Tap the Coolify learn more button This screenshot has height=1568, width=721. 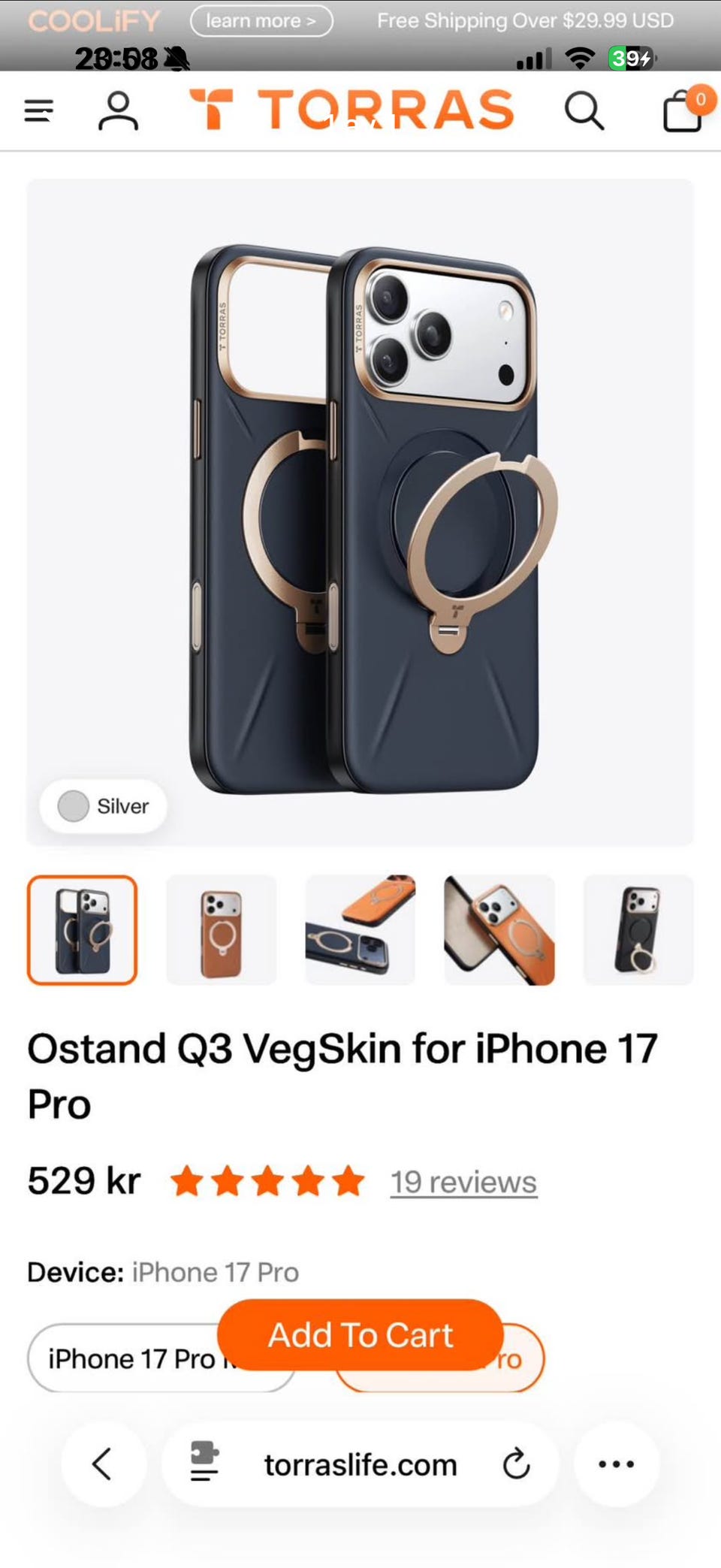(x=261, y=21)
